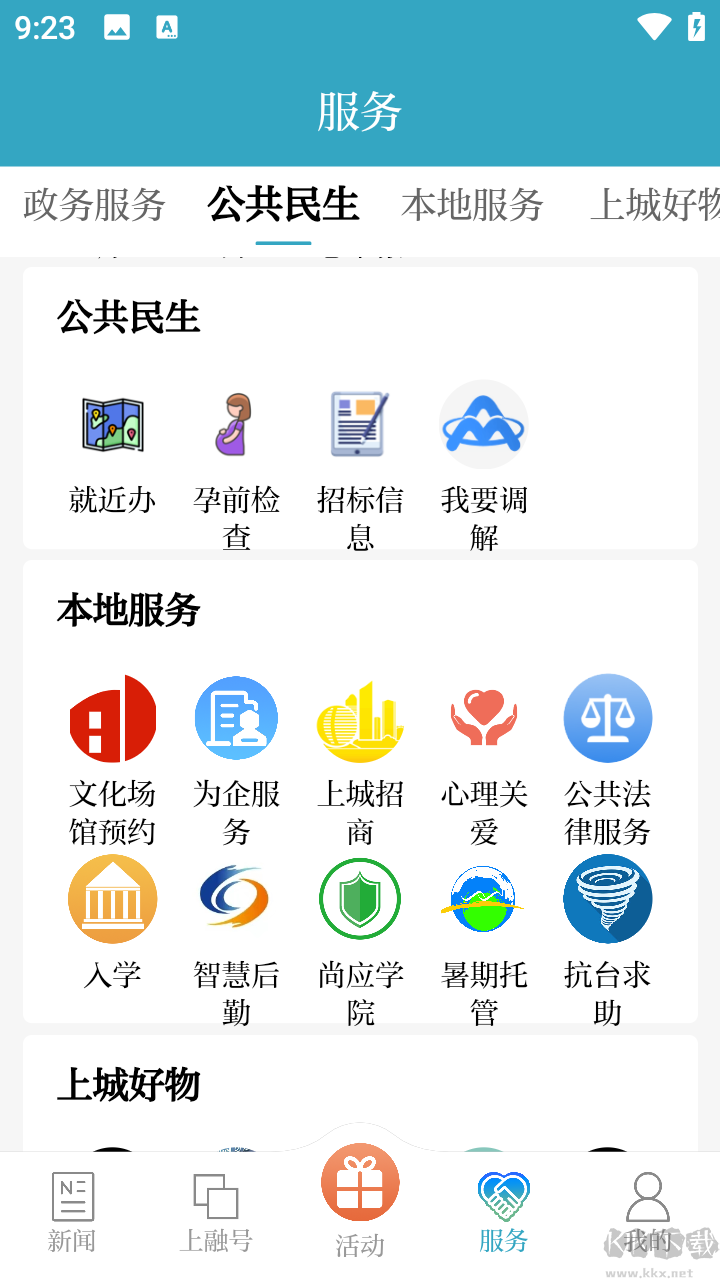Select the 抗台求助 typhoon help icon
The image size is (720, 1280).
pos(608,899)
